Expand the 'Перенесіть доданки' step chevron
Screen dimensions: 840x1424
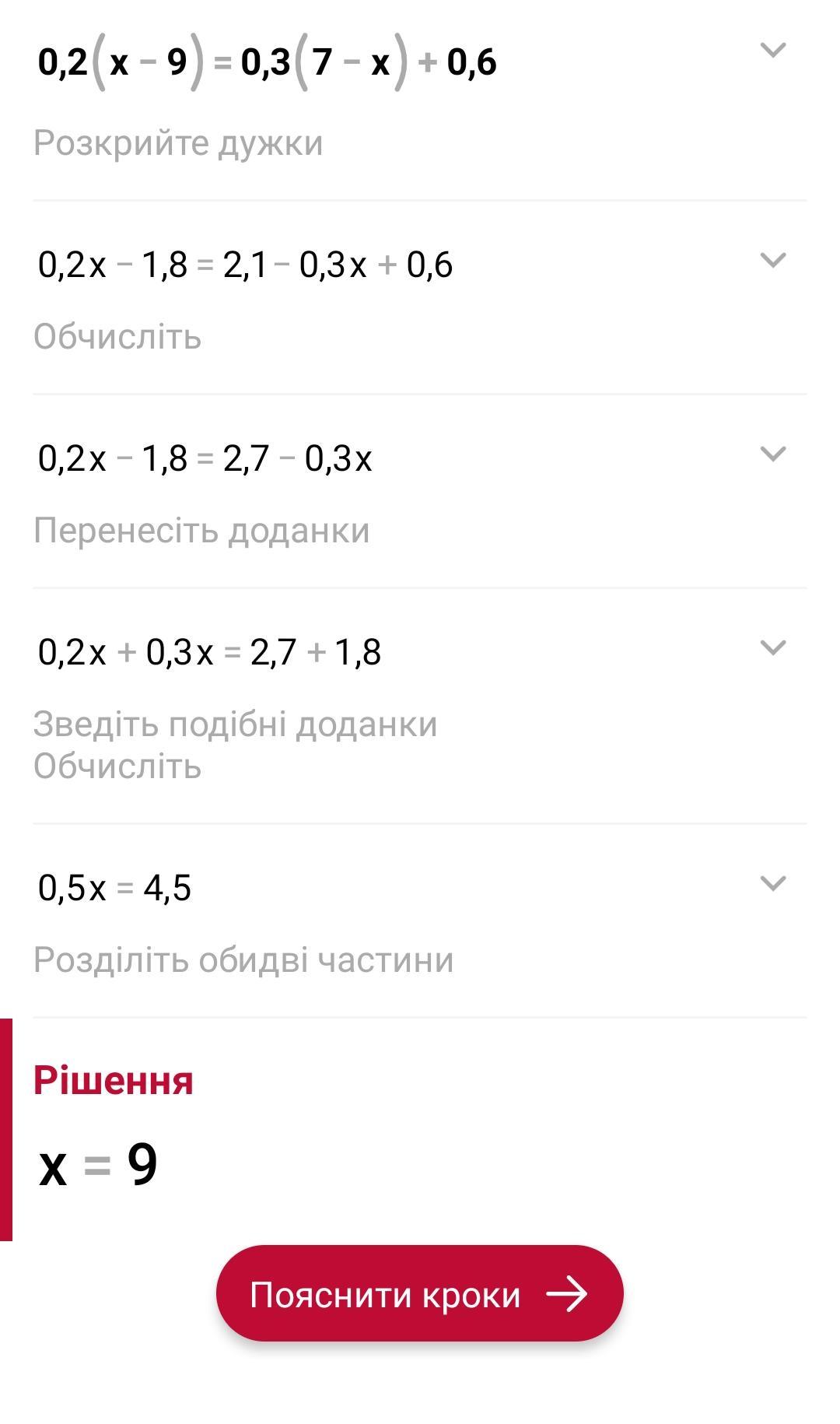pos(772,454)
